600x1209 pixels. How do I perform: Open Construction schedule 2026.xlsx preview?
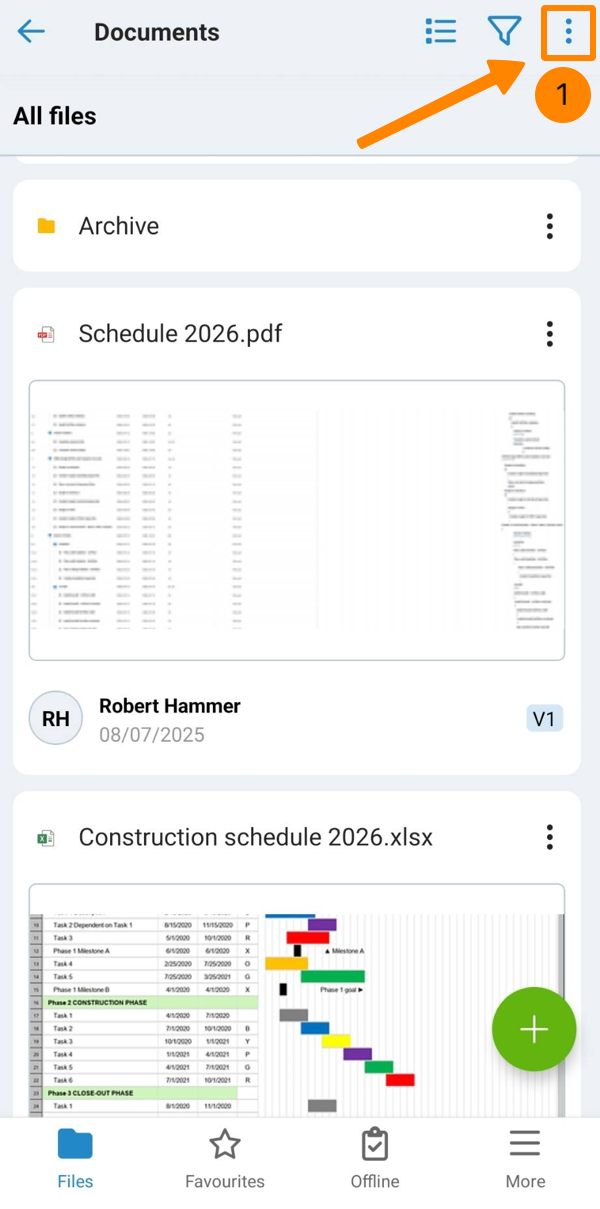[x=297, y=1000]
